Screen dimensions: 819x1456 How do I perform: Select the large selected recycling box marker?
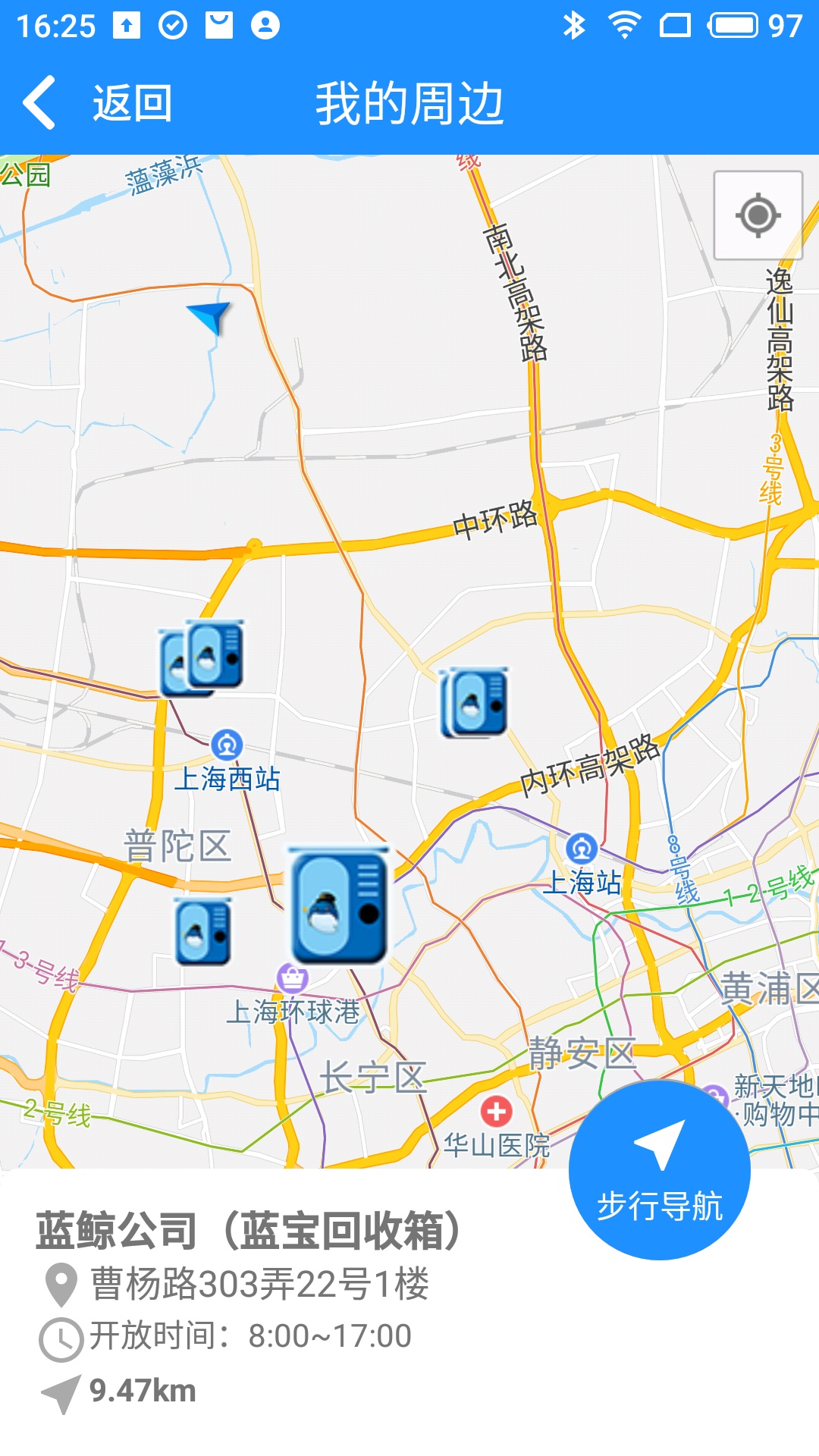[x=339, y=906]
